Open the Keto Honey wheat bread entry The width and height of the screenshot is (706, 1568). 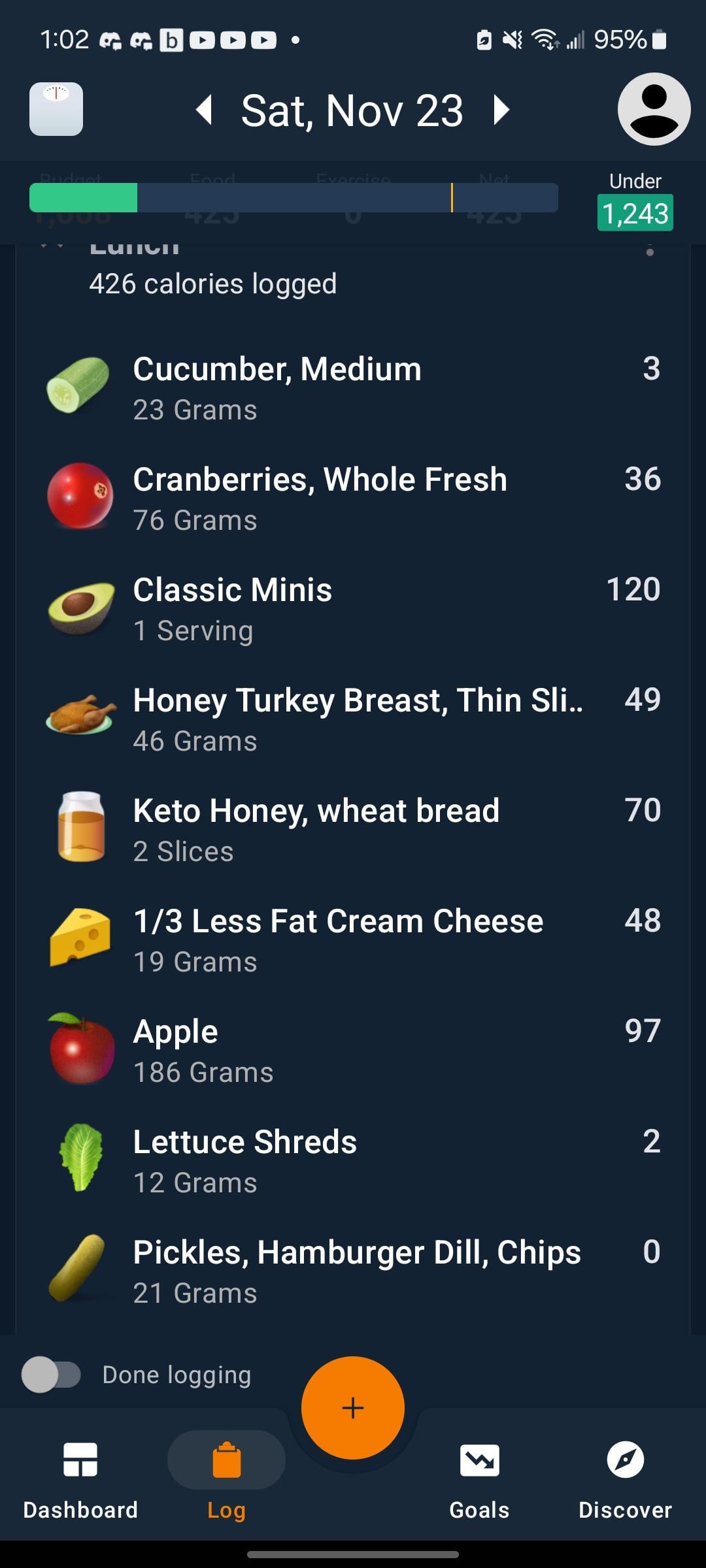[353, 830]
